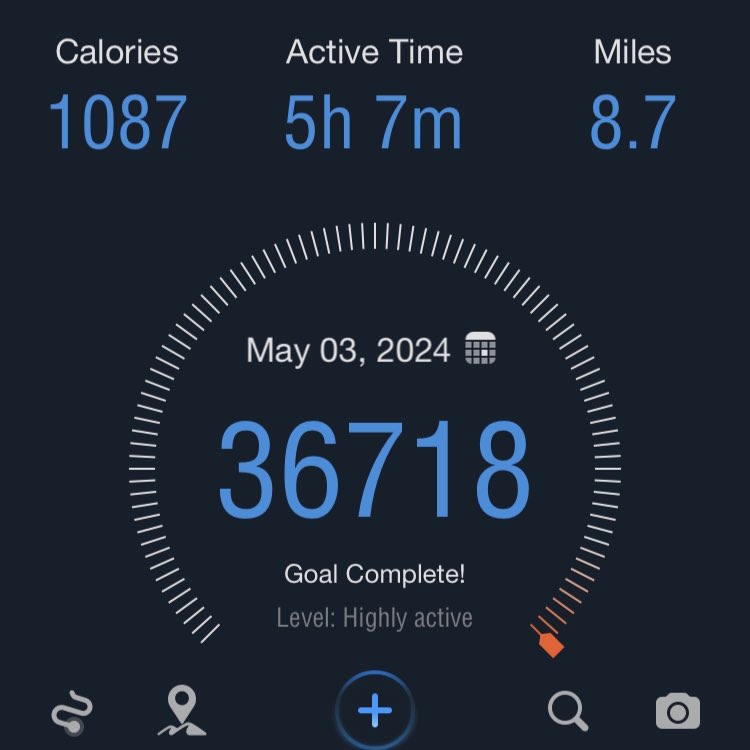This screenshot has height=750, width=750.
Task: Open the calendar next to May 03, 2024
Action: (481, 349)
